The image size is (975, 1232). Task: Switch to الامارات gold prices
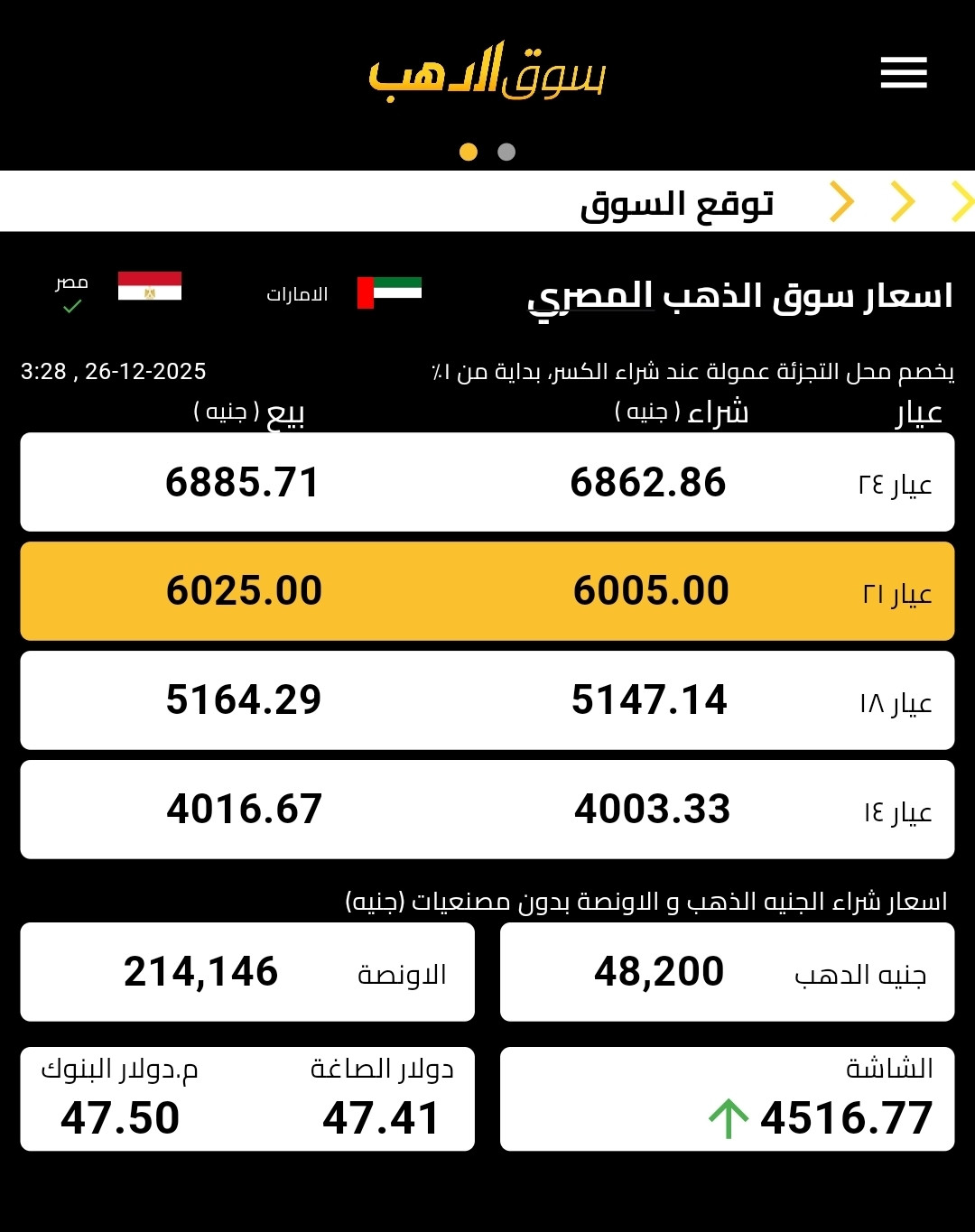(344, 293)
